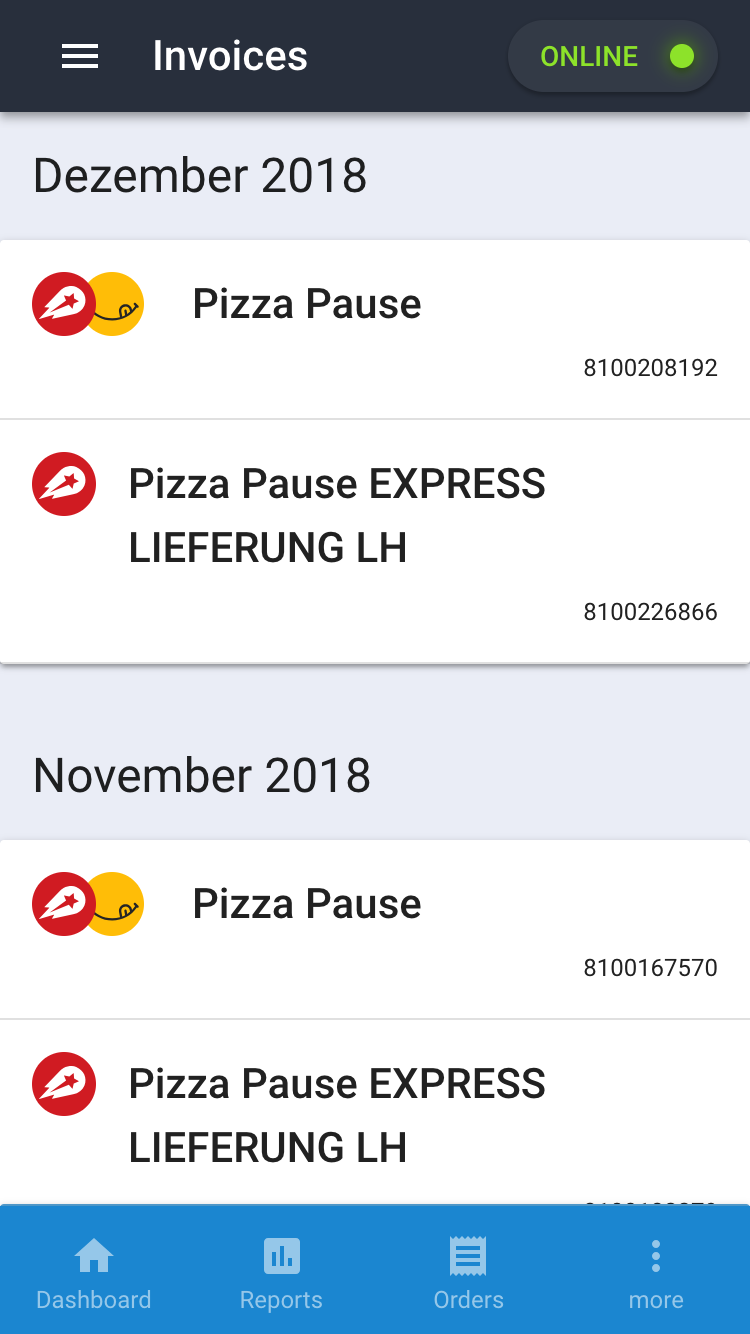
Task: Switch to the Reports tab
Action: point(281,1271)
